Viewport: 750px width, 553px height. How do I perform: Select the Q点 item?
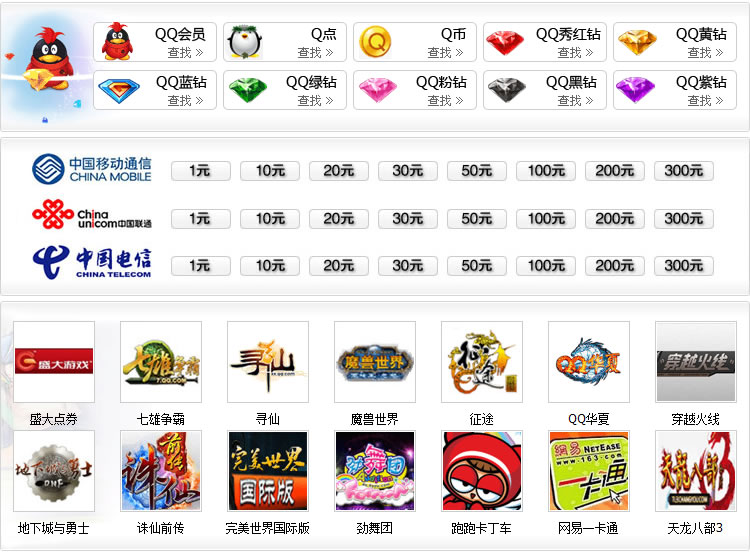285,42
